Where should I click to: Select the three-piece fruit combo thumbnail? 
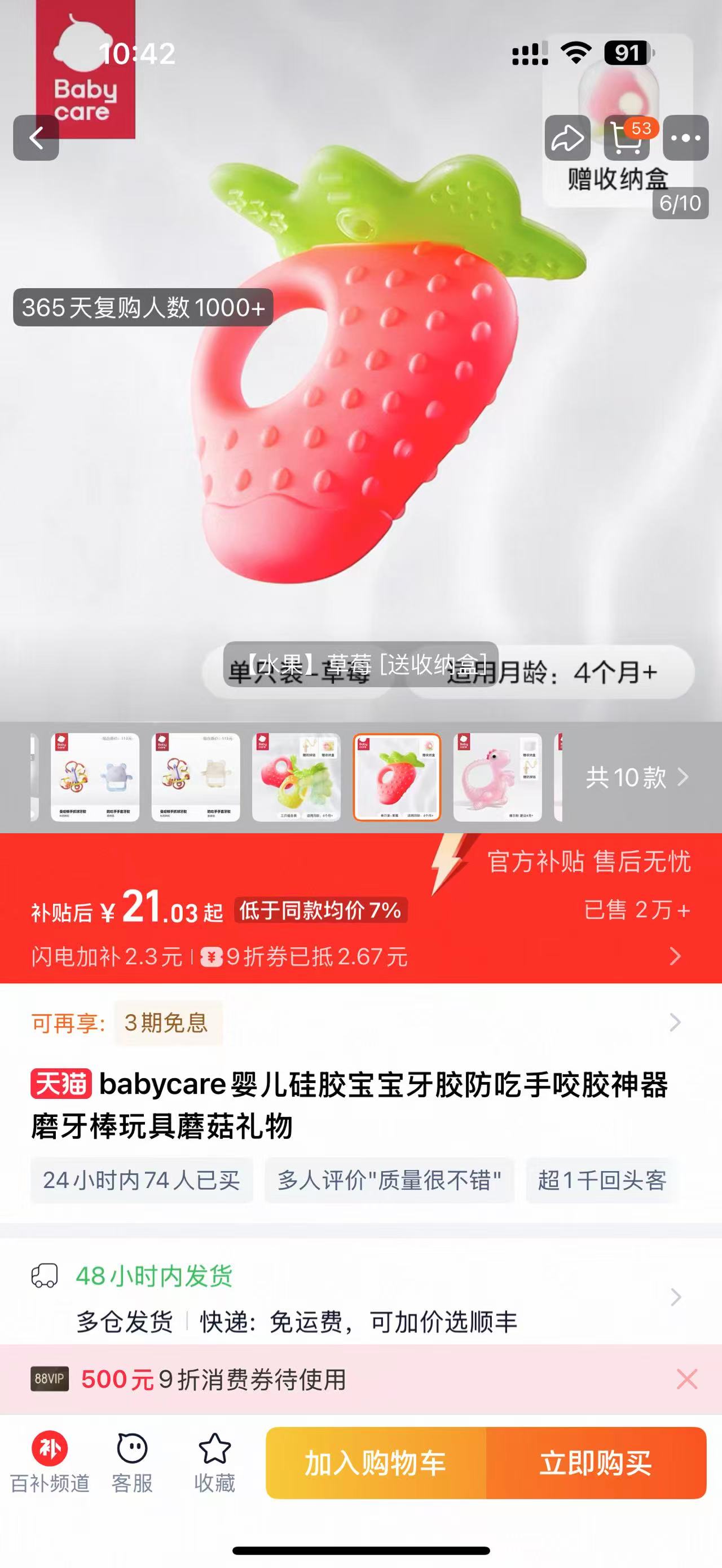coord(297,778)
